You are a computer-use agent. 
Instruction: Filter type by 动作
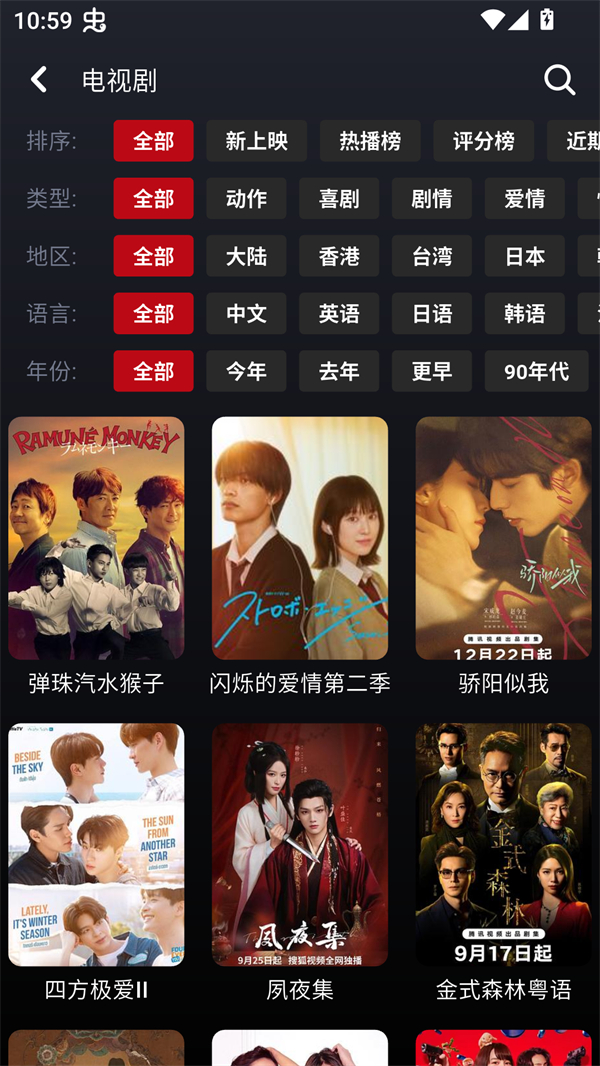(x=246, y=199)
